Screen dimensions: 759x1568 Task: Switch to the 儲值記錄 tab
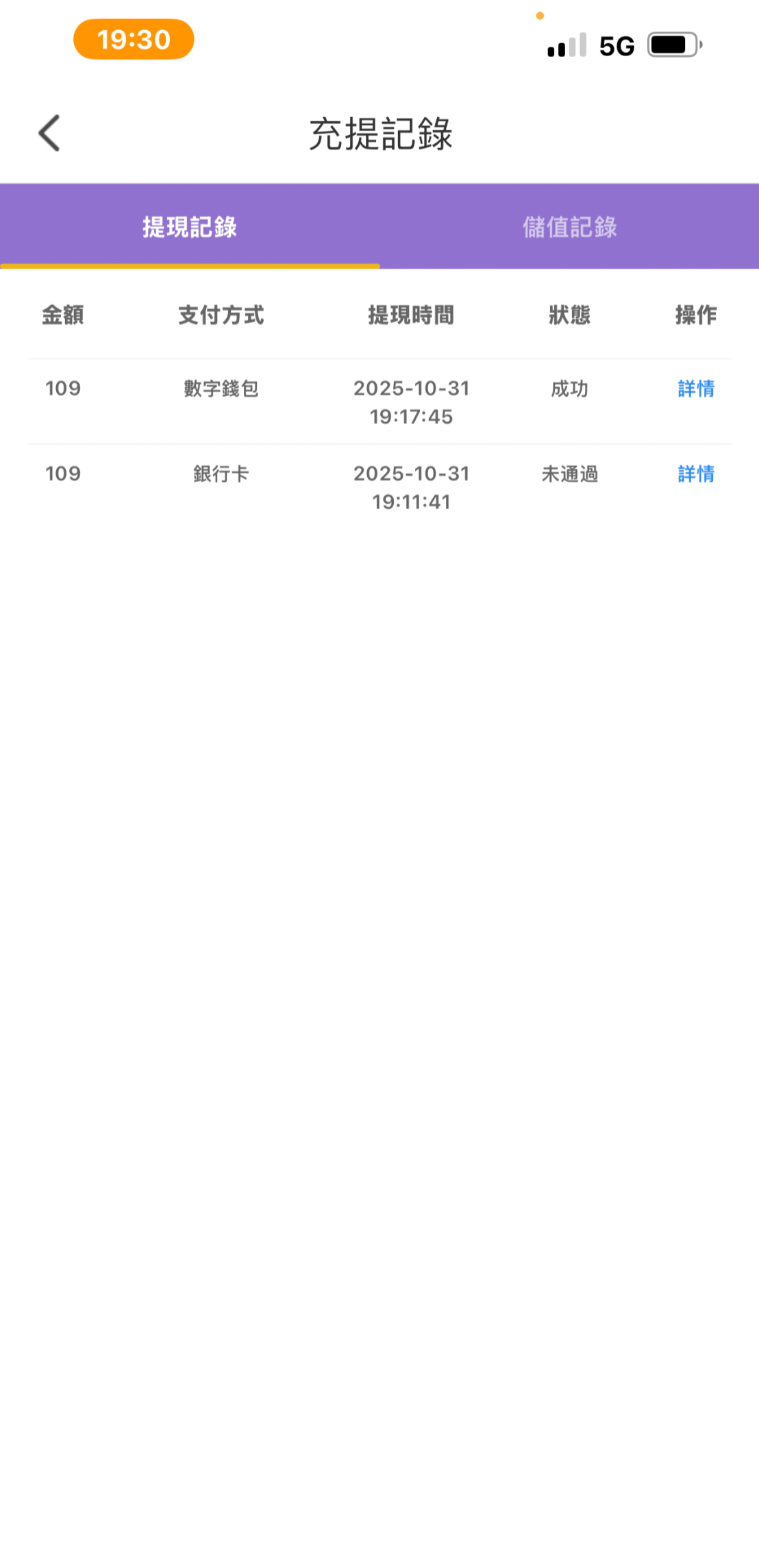570,227
